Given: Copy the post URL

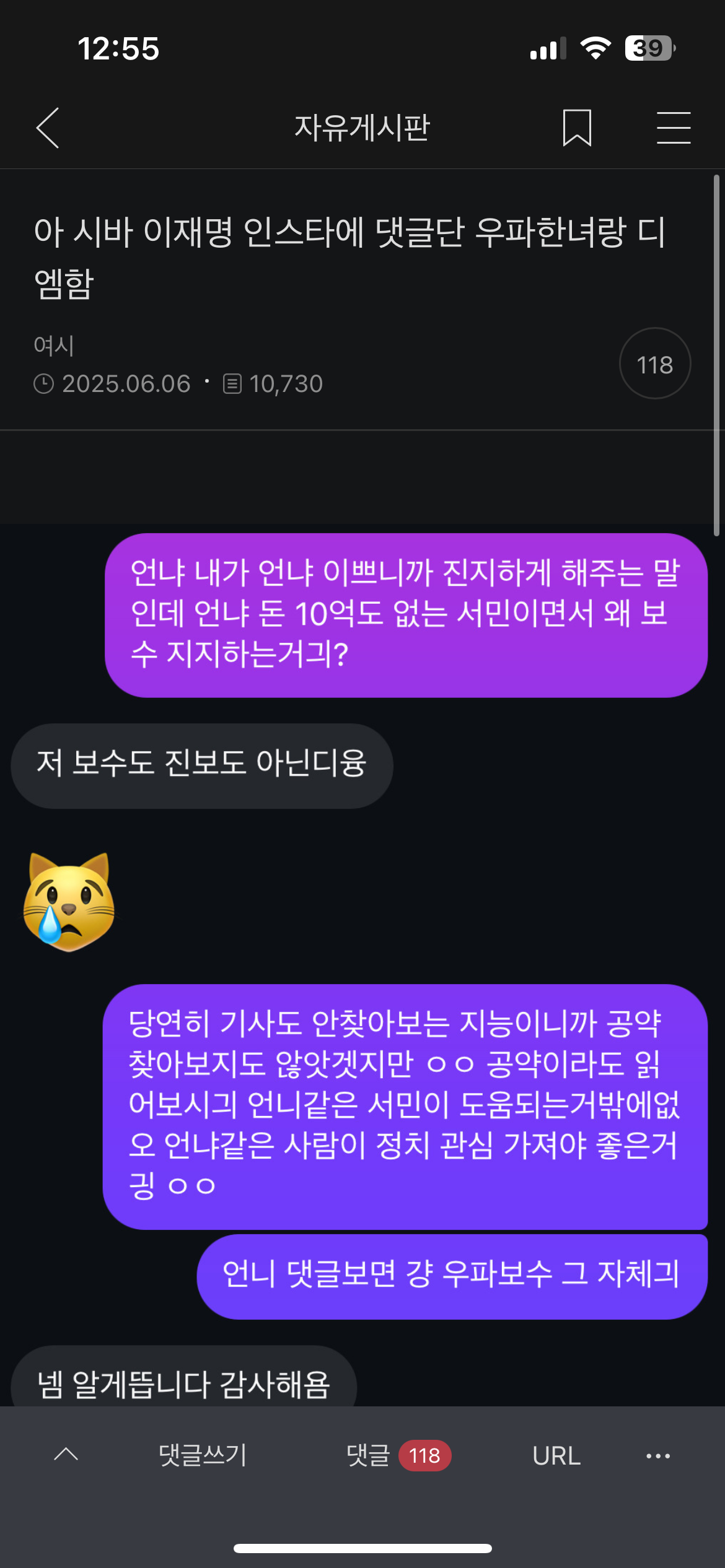Looking at the screenshot, I should (556, 1455).
